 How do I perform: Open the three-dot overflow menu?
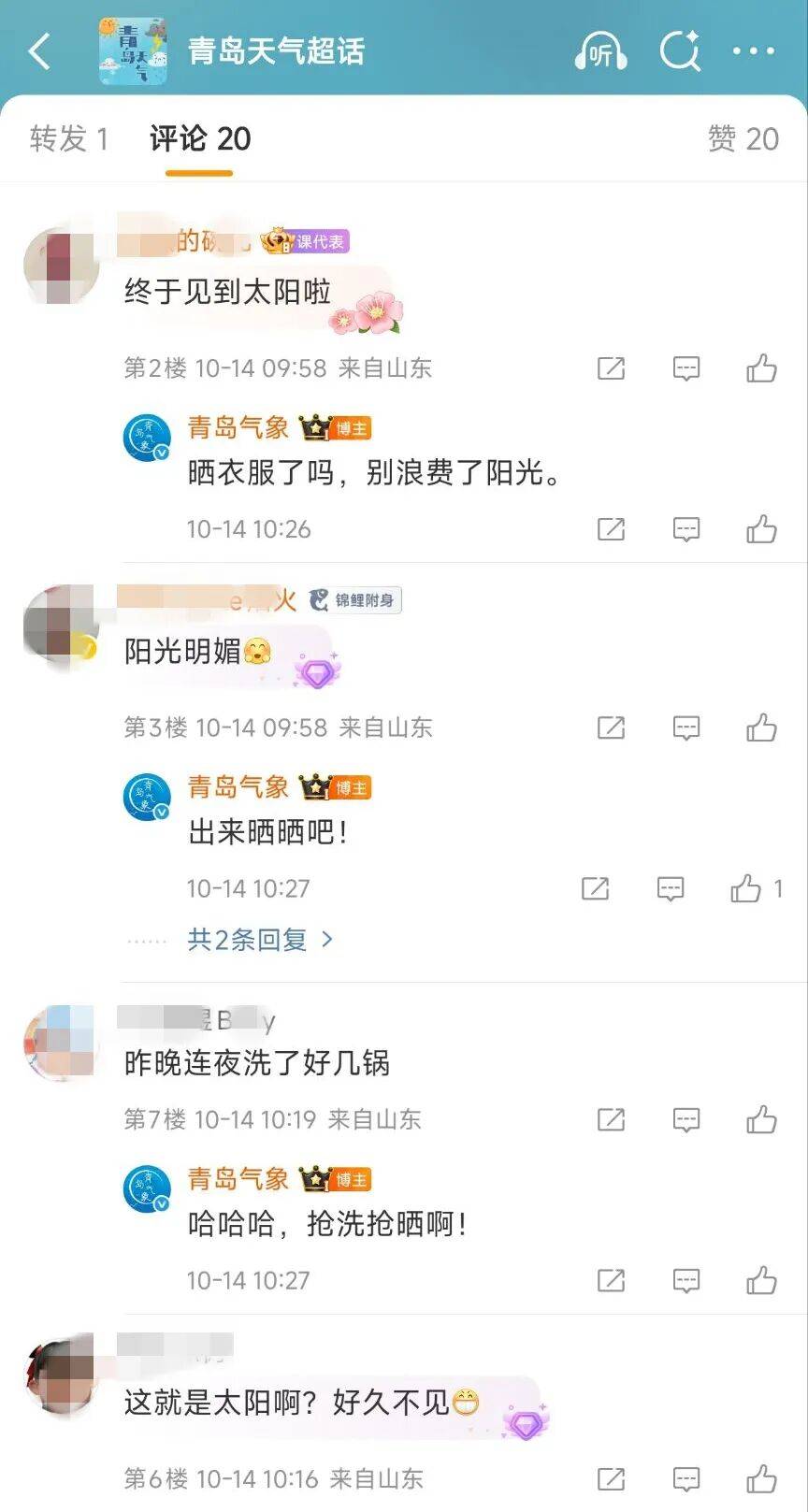(753, 51)
